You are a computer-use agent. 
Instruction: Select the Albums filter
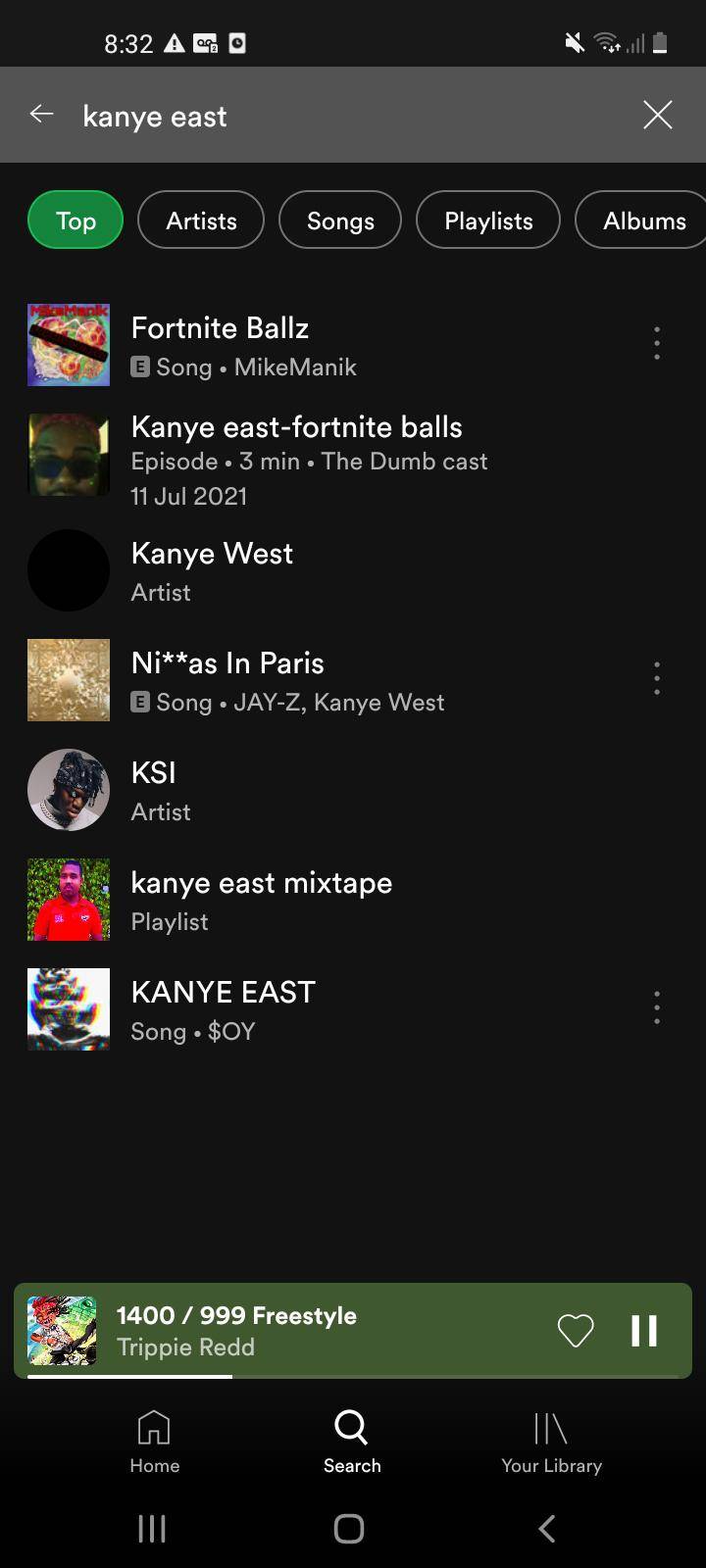click(643, 220)
